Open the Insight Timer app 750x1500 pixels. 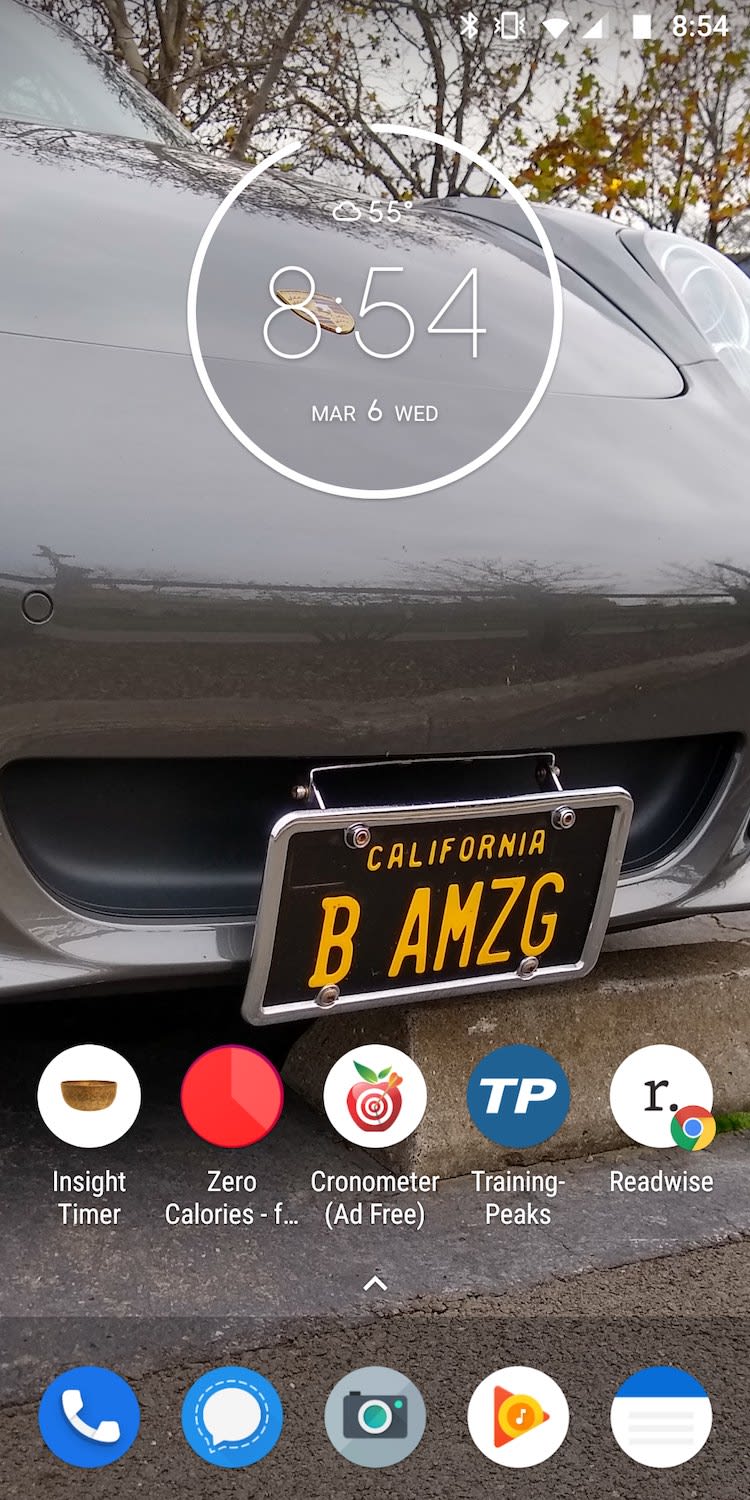[89, 1096]
